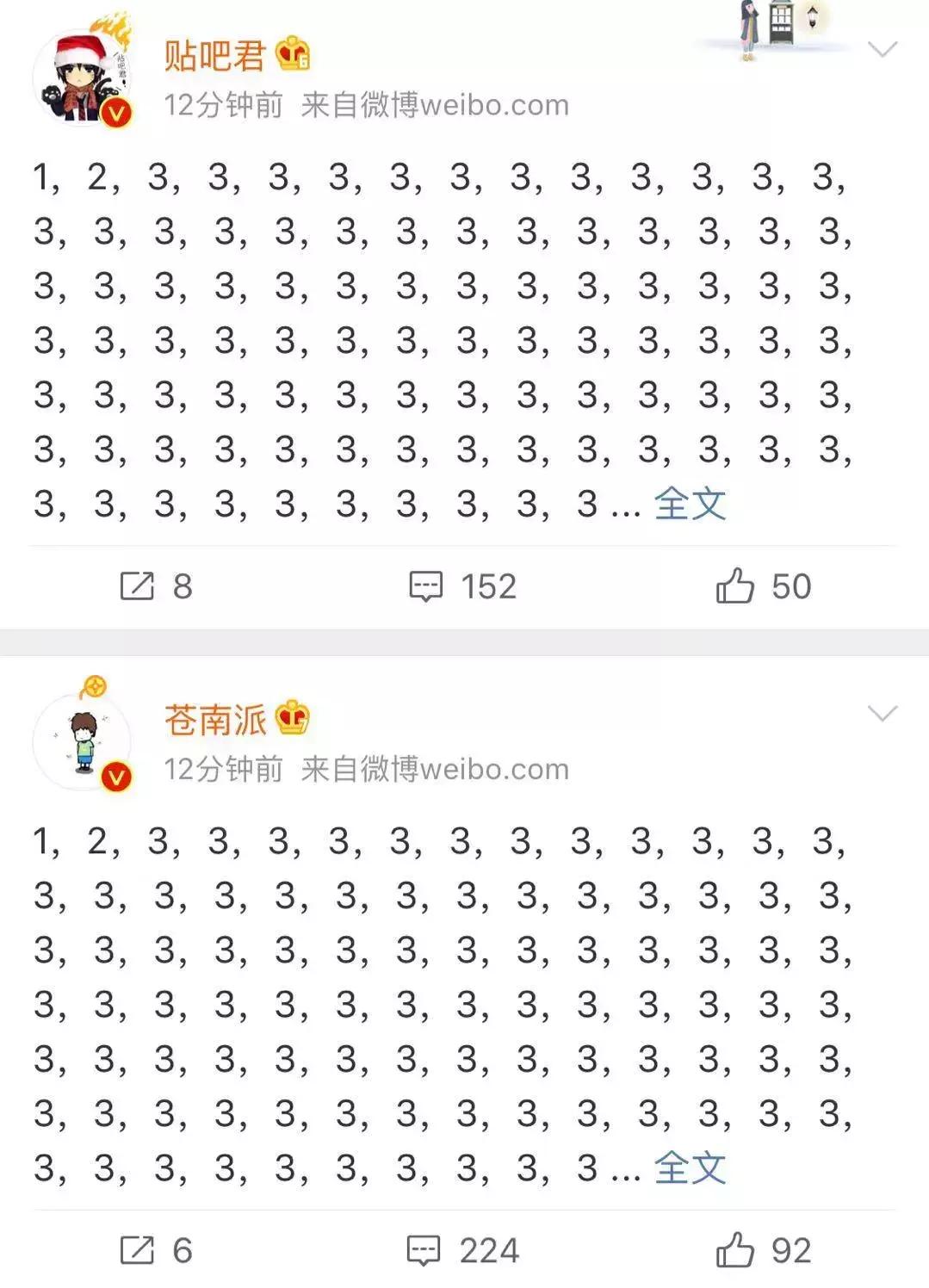Click the thumbs-up icon on 贴吧君's post

[x=736, y=585]
